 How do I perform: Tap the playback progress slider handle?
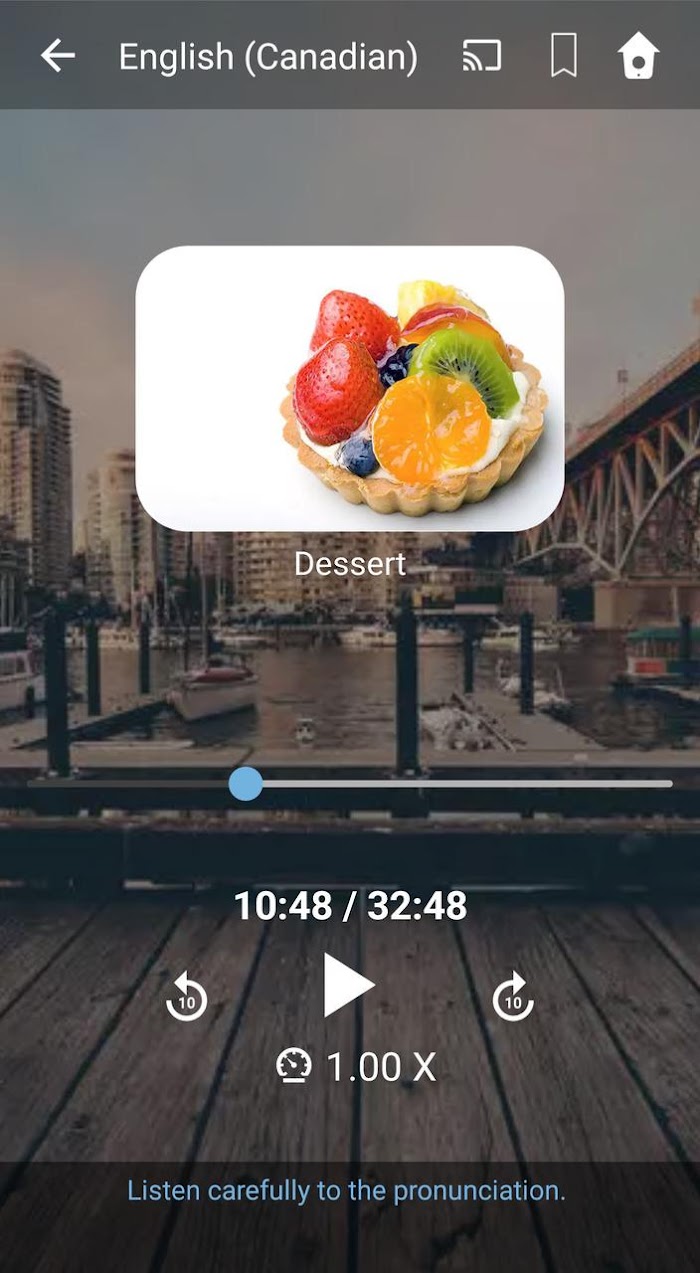coord(245,784)
